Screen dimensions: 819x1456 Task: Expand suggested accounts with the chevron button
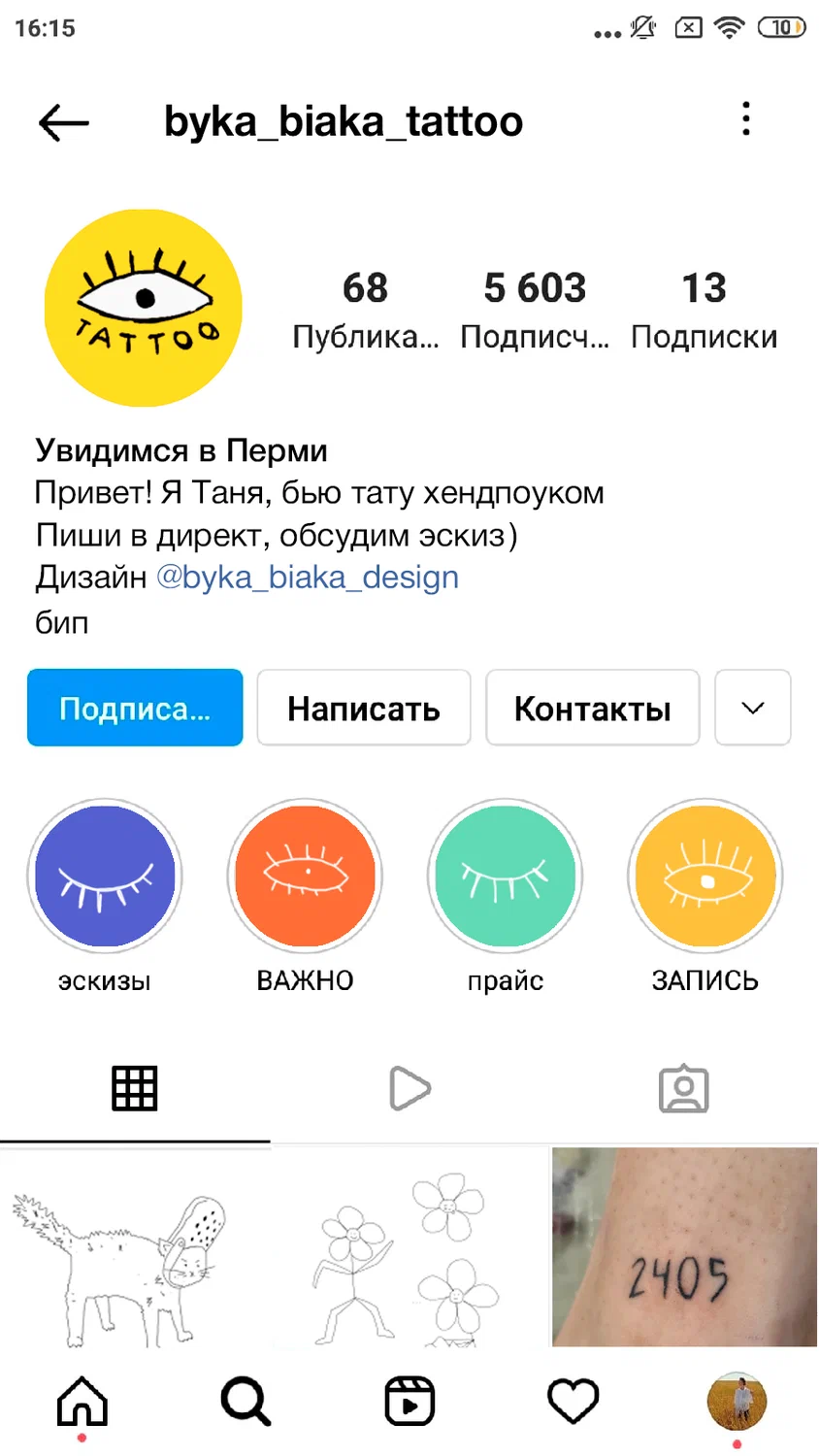[x=752, y=708]
